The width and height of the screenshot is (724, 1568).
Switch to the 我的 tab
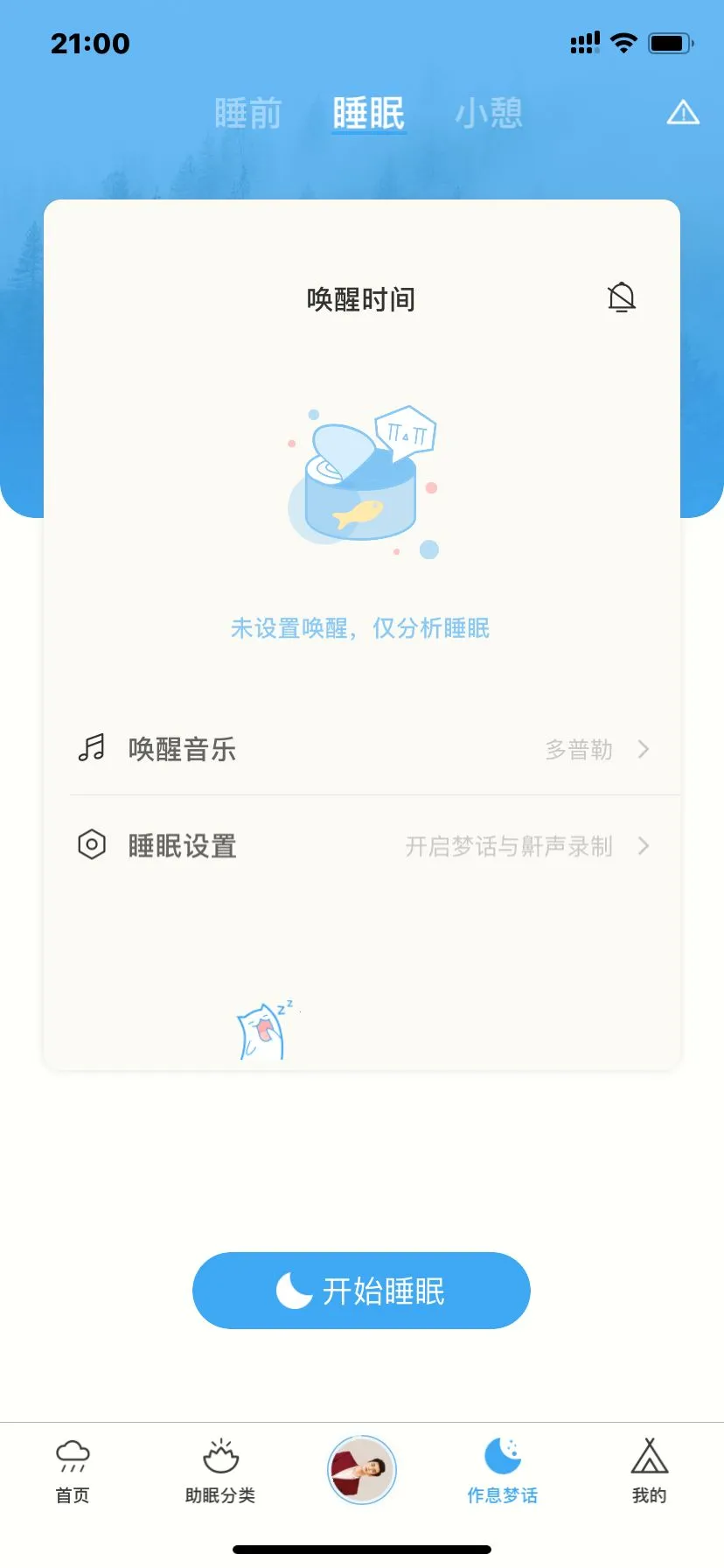[x=649, y=1471]
